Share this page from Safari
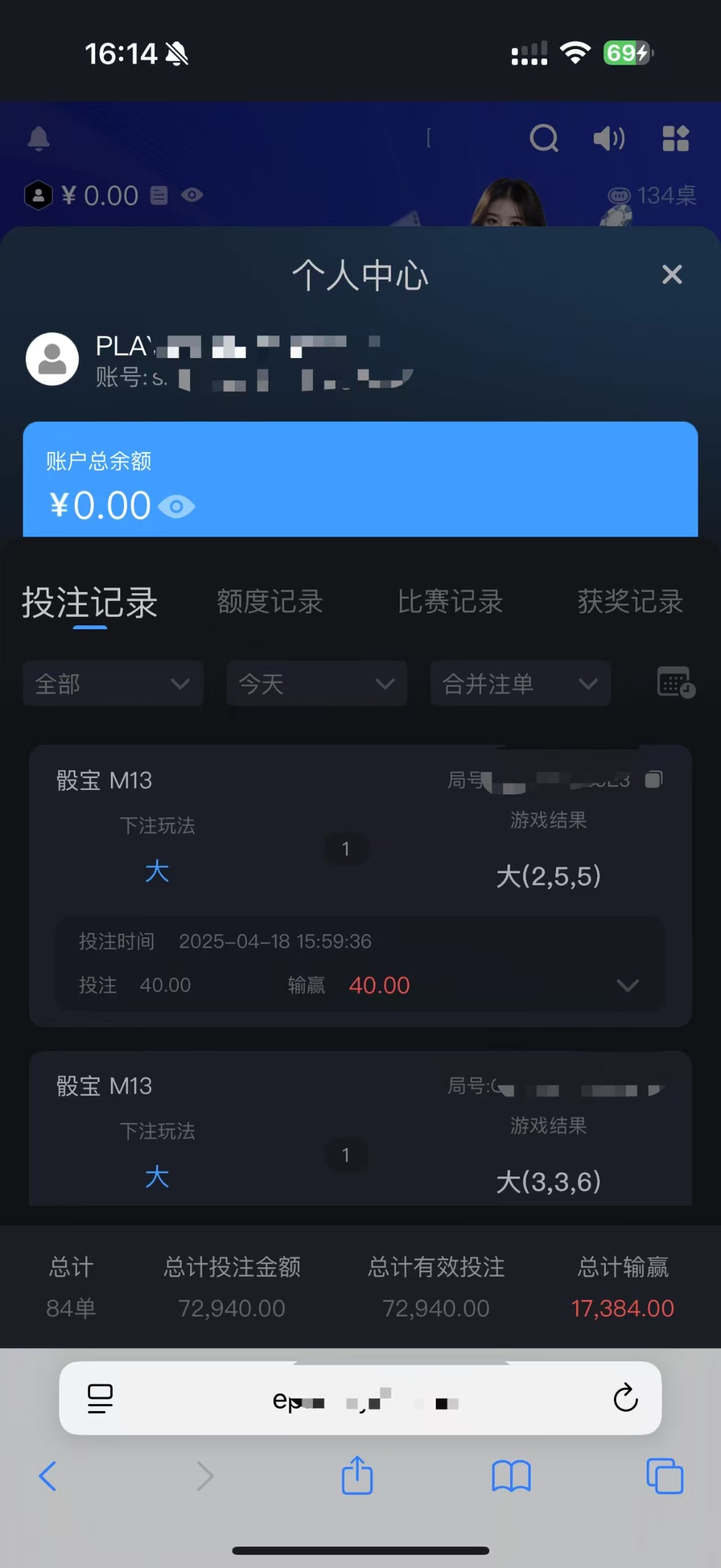This screenshot has width=721, height=1568. coord(357,1476)
